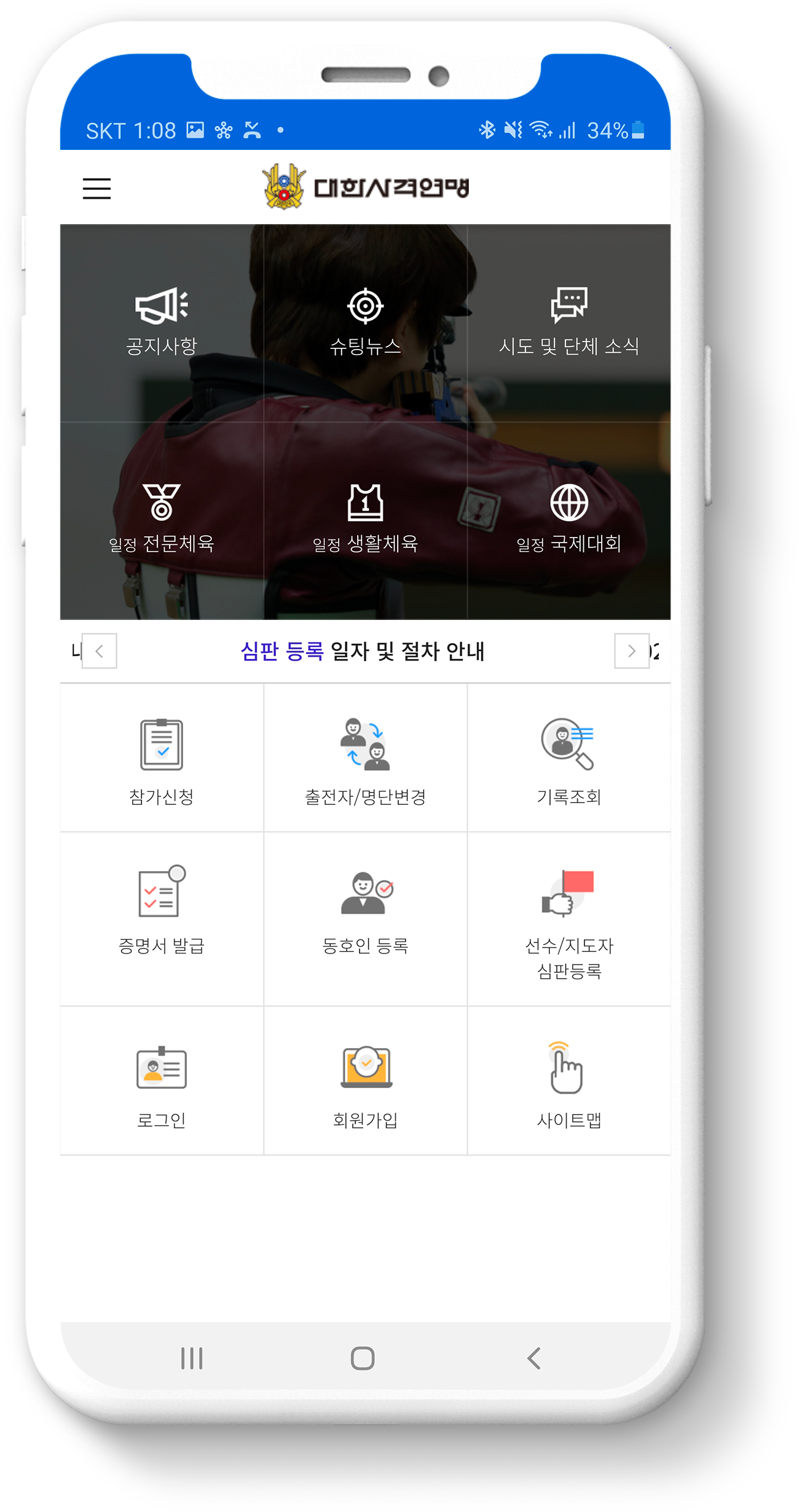Open 심판 등록 일자 및 절차 안내 notice
Image resolution: width=799 pixels, height=1512 pixels.
tap(363, 651)
